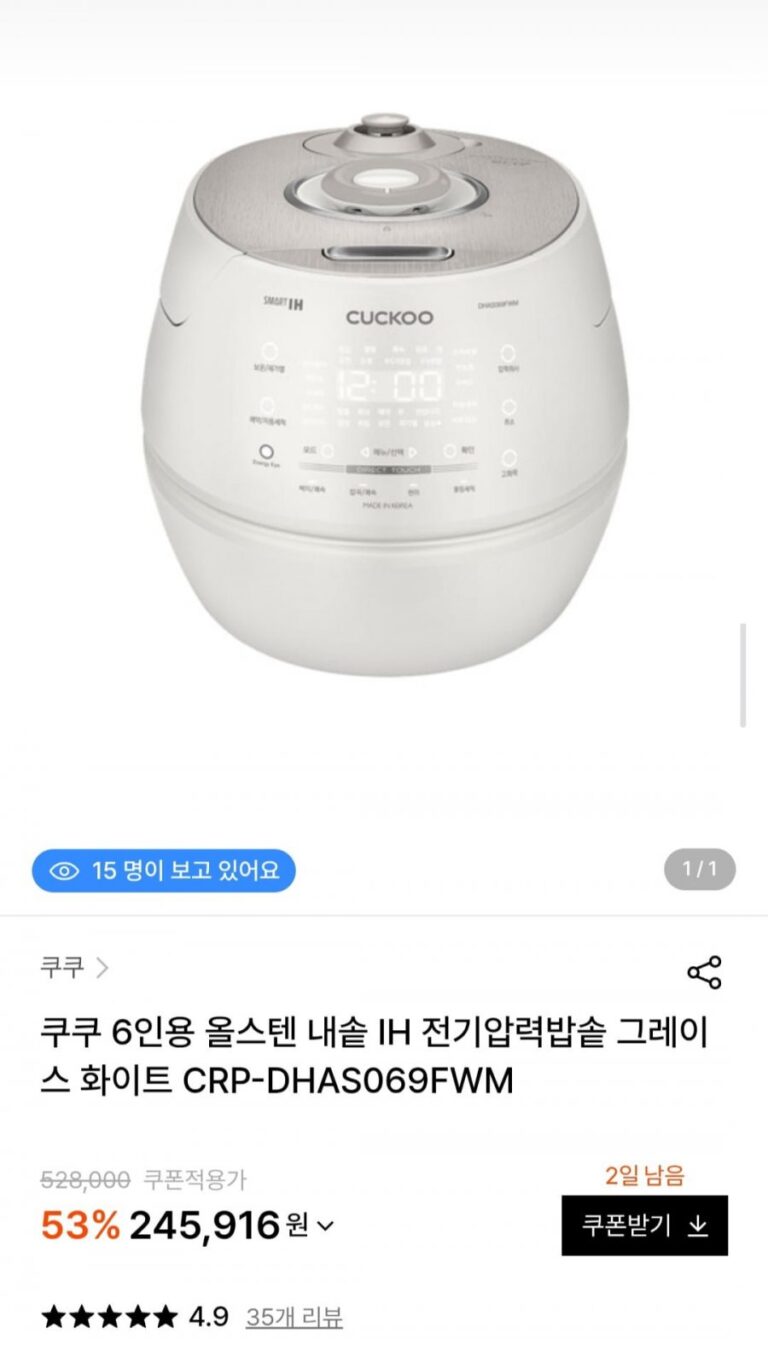Image resolution: width=768 pixels, height=1345 pixels.
Task: View the rice cooker product image
Action: click(x=385, y=400)
